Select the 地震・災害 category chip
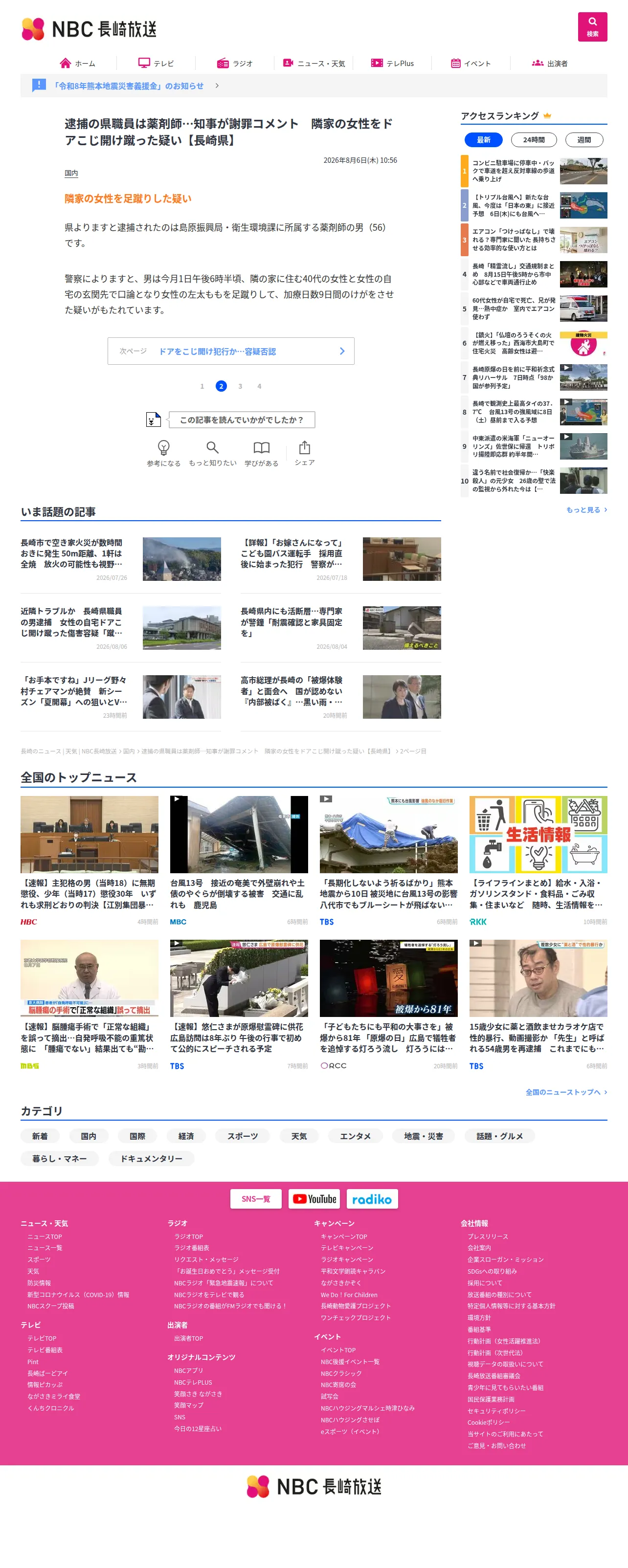 (x=424, y=1136)
